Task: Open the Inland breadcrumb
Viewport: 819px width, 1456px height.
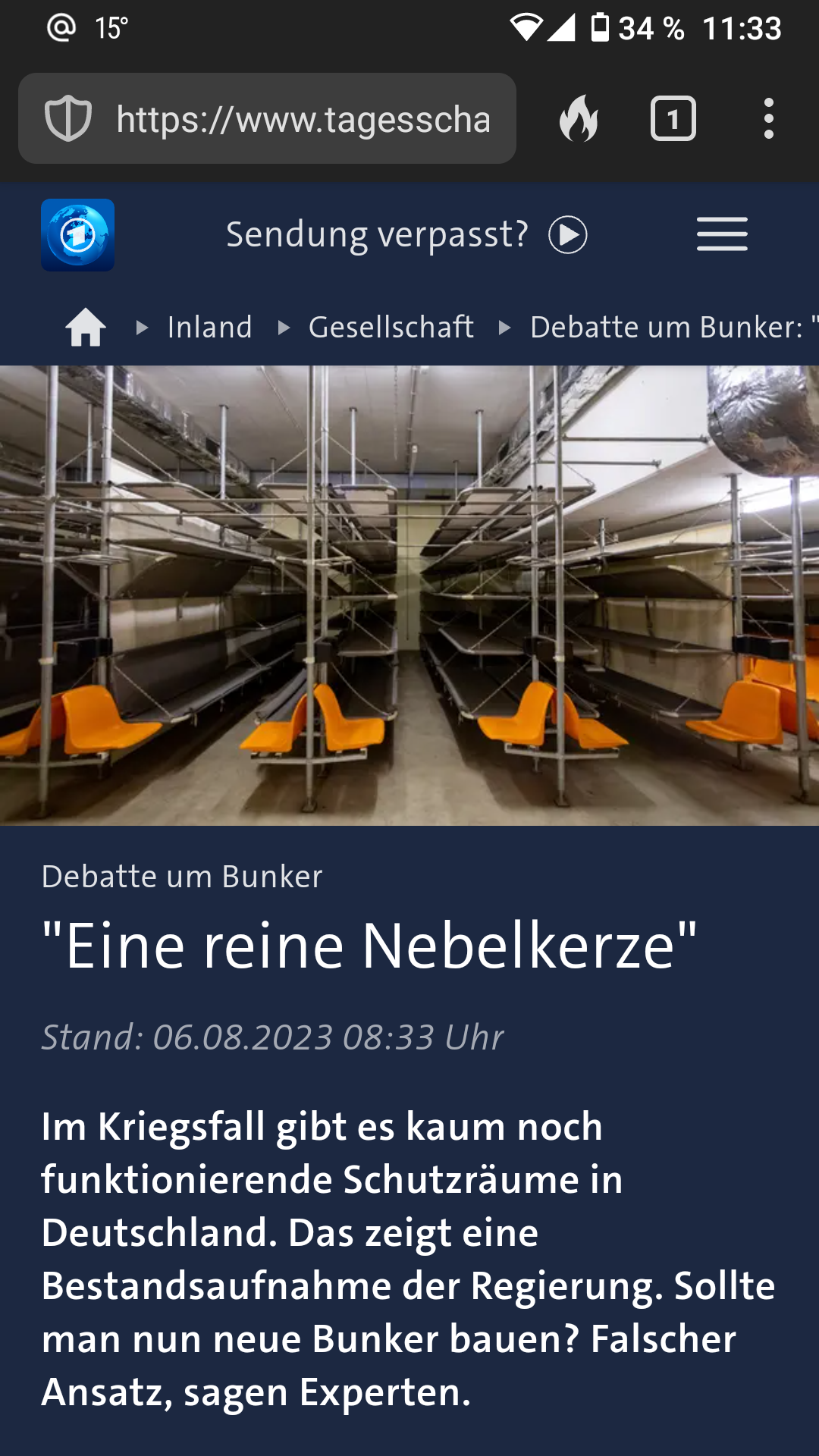Action: point(210,328)
